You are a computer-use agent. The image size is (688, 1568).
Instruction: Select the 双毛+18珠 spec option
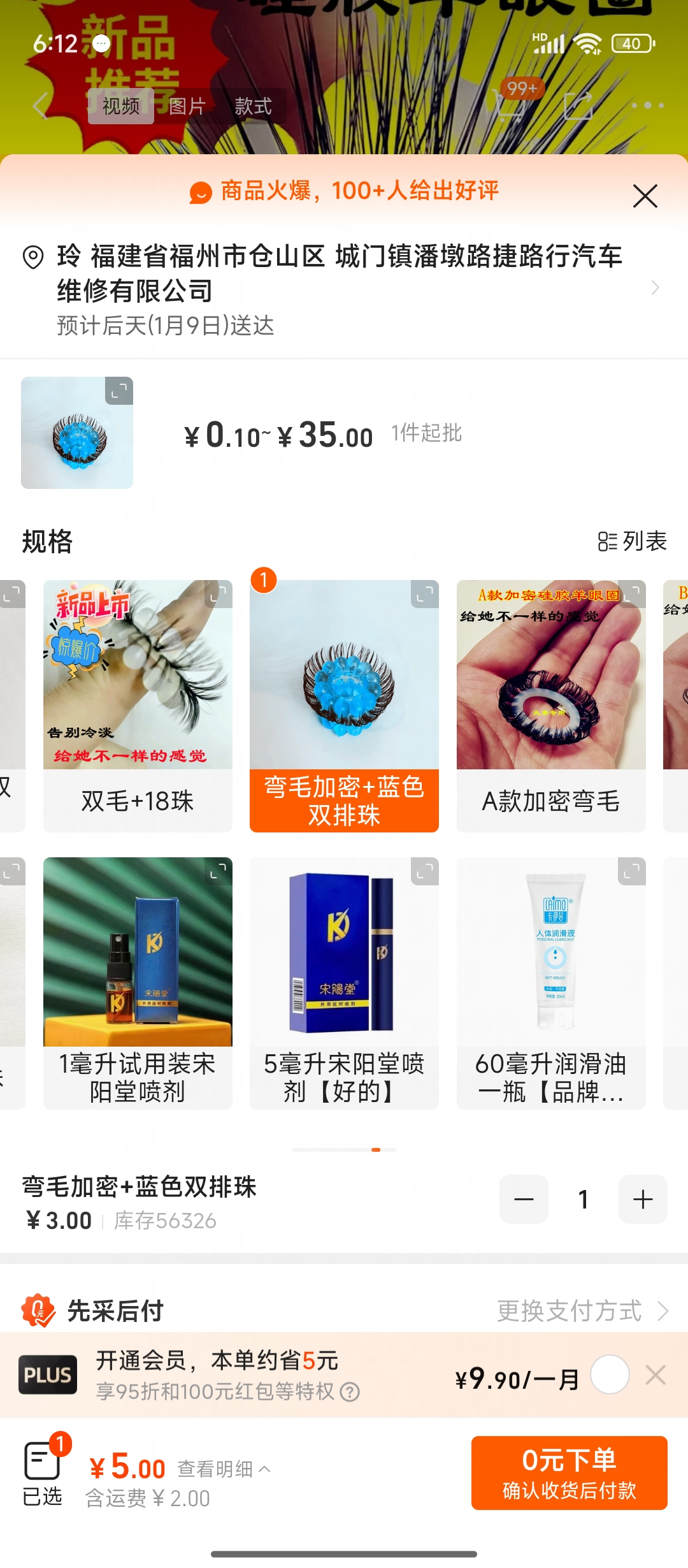(x=138, y=706)
